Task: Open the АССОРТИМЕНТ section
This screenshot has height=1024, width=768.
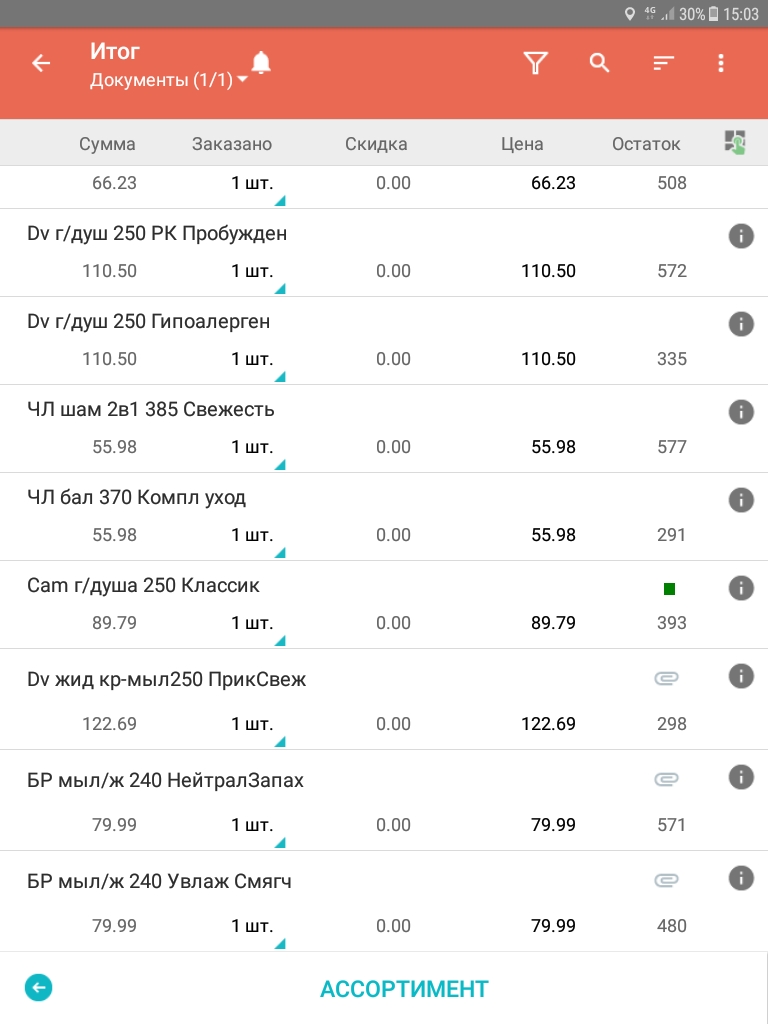Action: [404, 989]
